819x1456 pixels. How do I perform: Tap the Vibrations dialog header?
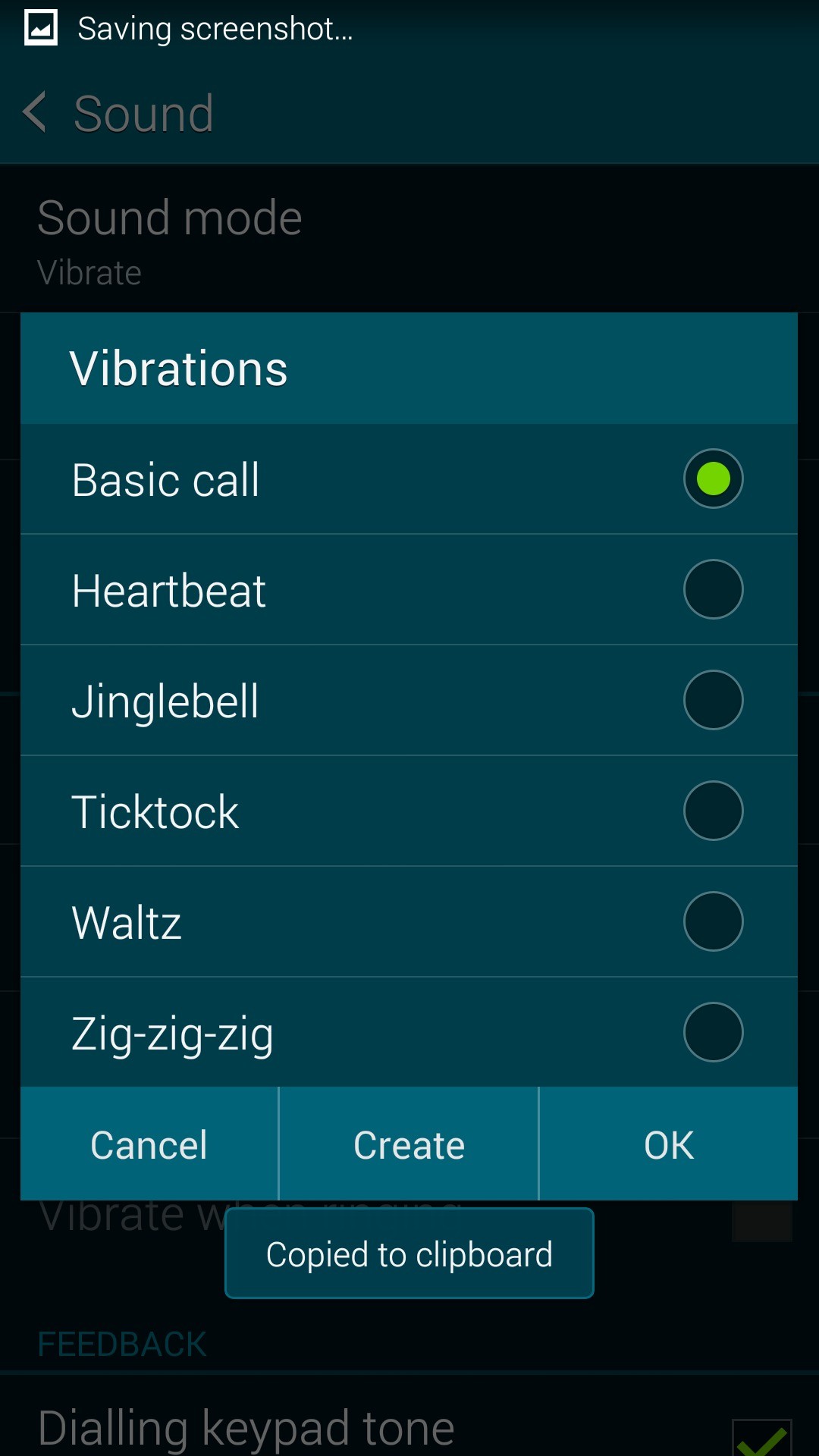coord(179,368)
